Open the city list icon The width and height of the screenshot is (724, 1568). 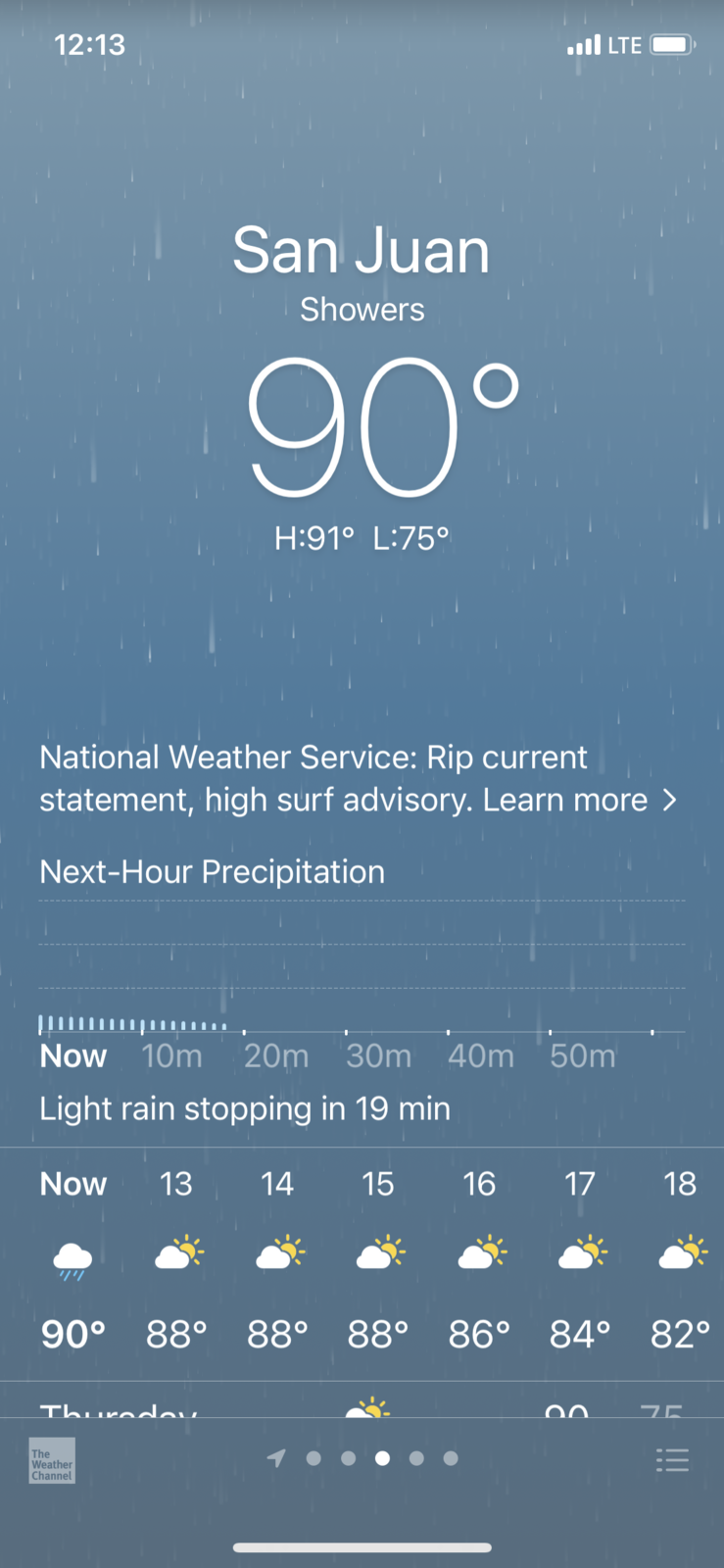point(672,1460)
